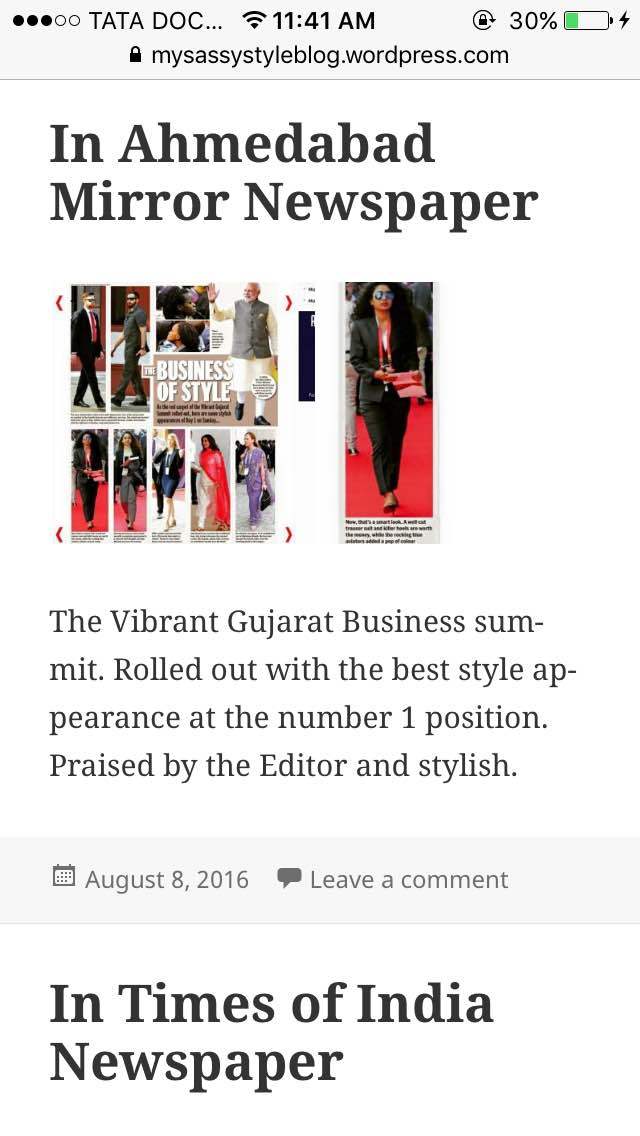View the red carpet photo clipping

[x=389, y=413]
